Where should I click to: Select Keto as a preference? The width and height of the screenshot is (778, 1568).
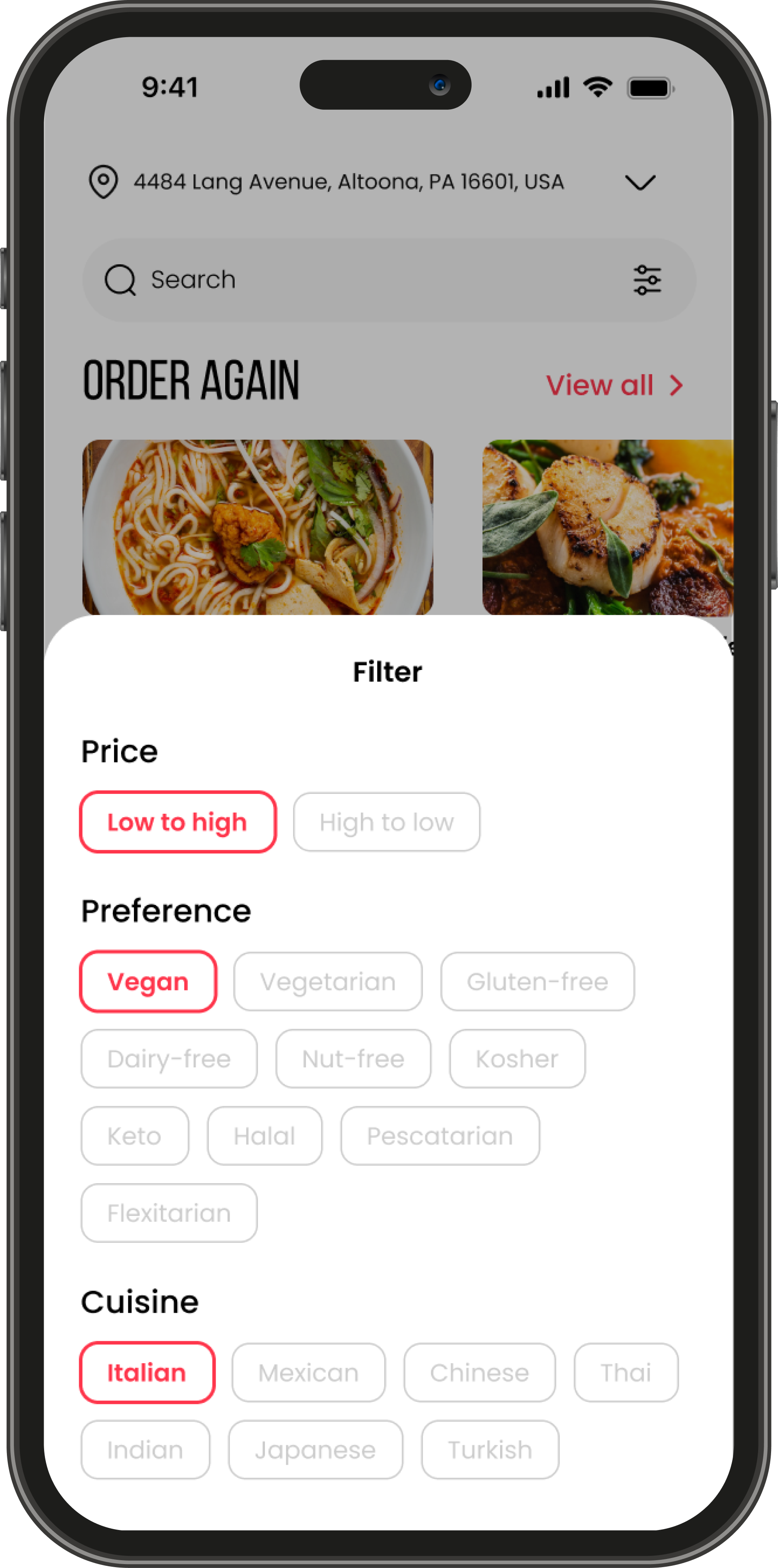point(135,1136)
